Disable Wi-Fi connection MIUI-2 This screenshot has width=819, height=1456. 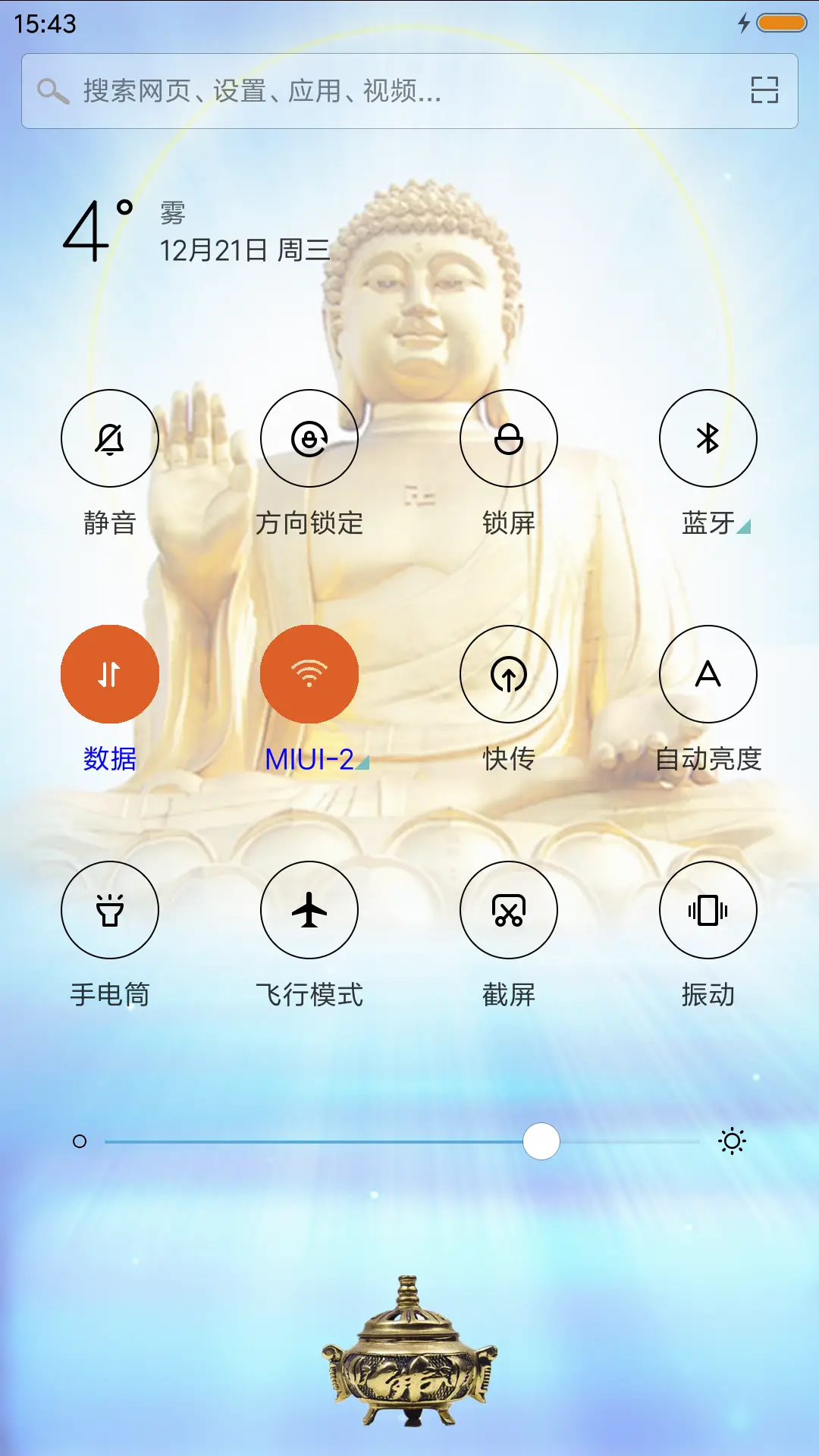pos(309,674)
